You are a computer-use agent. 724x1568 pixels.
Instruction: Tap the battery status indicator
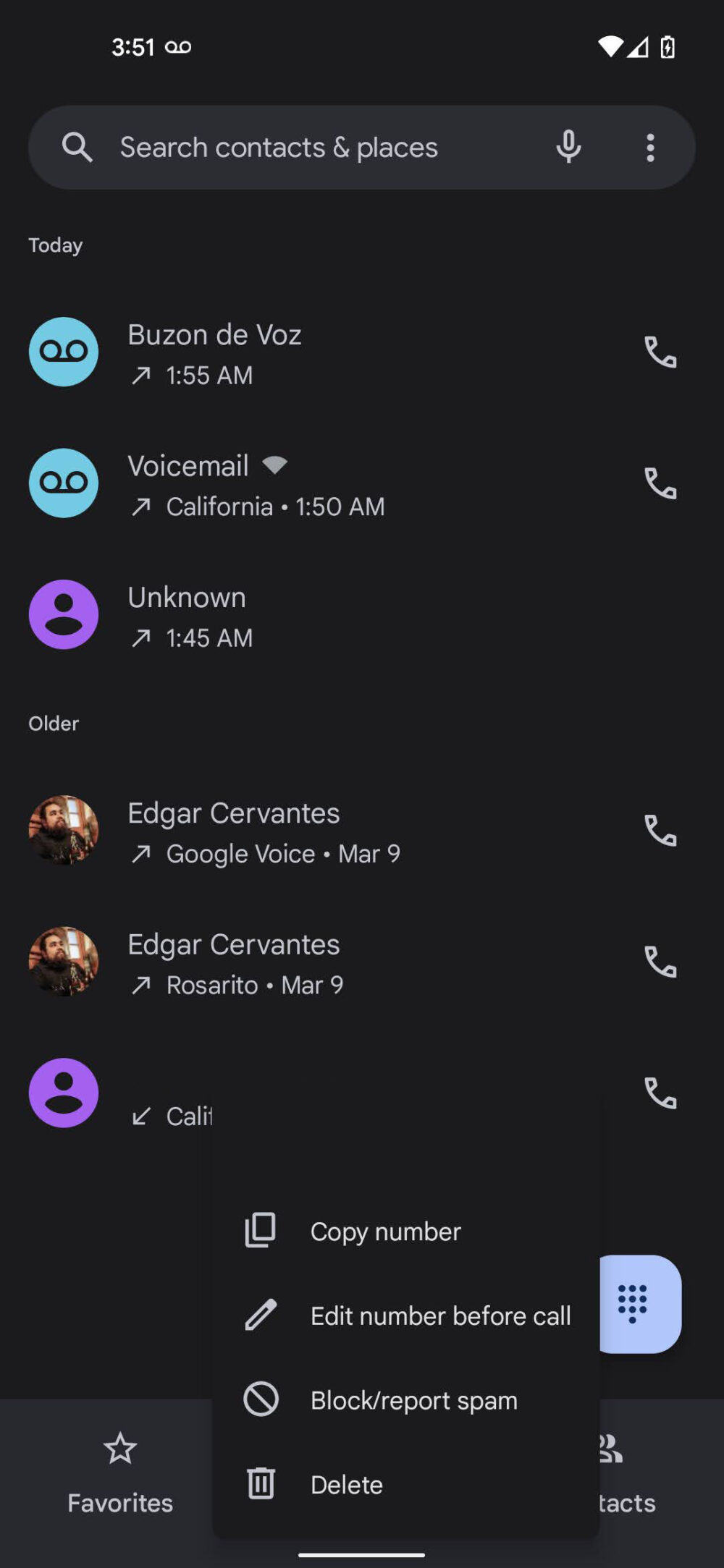pos(667,46)
